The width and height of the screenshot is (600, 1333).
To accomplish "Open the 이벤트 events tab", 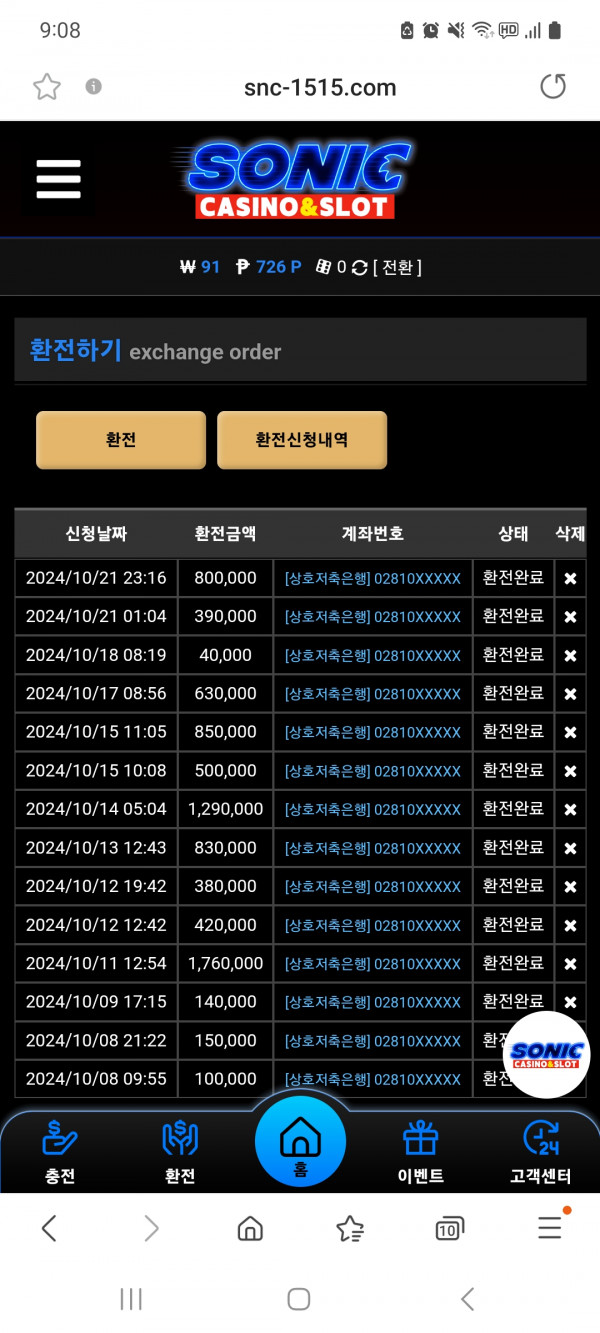I will (420, 1153).
